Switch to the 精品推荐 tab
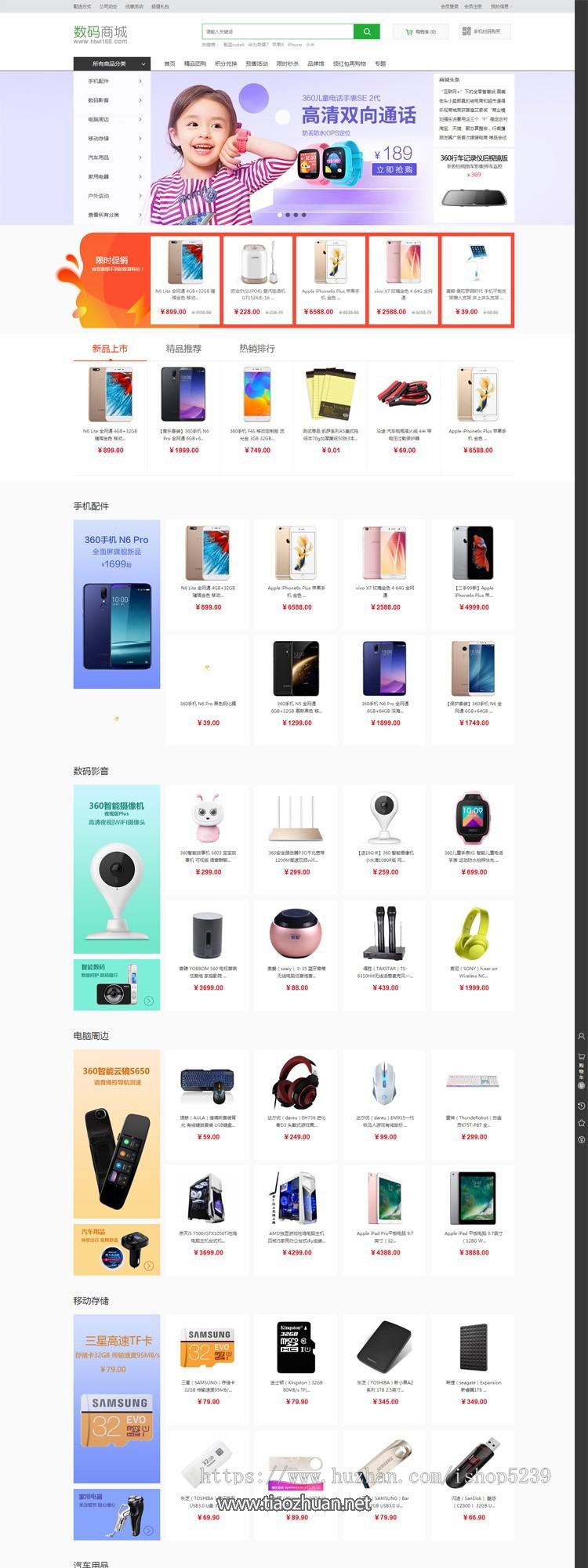The width and height of the screenshot is (588, 1568). coord(183,349)
